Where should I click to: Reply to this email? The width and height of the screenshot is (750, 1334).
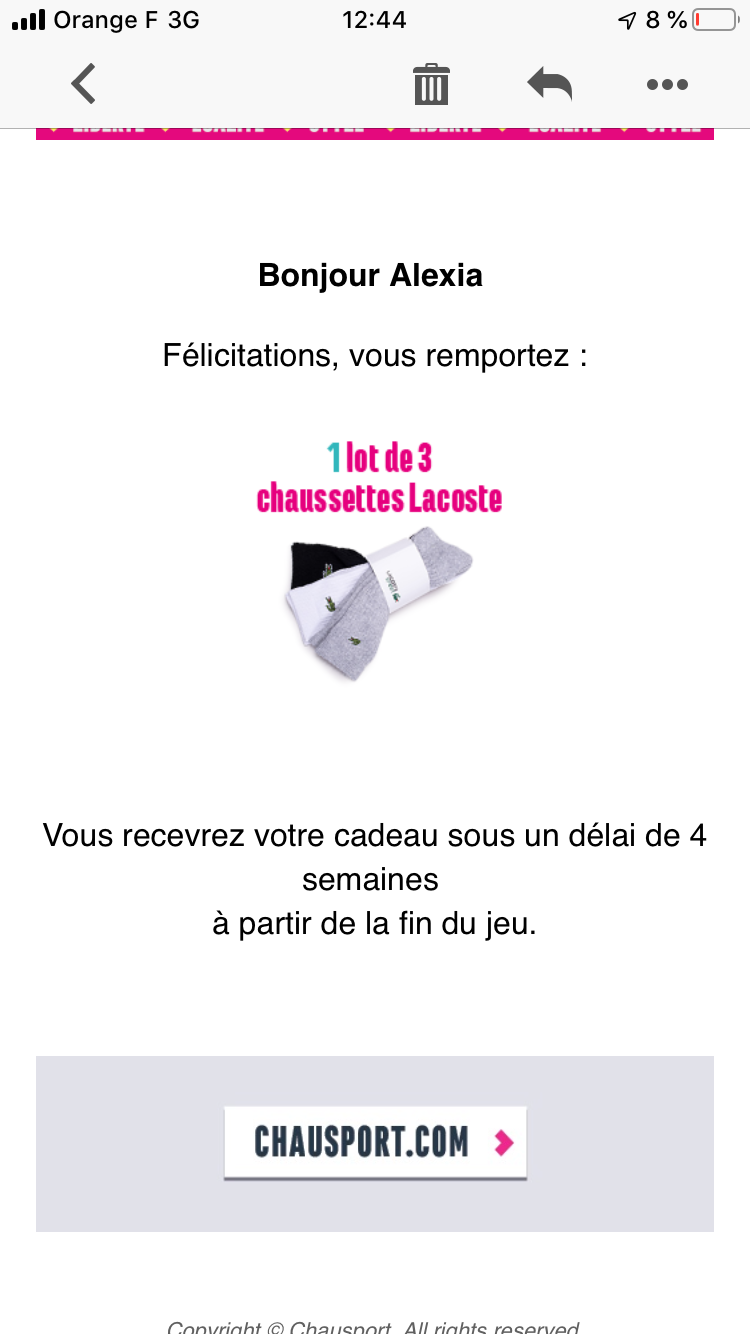[x=550, y=84]
